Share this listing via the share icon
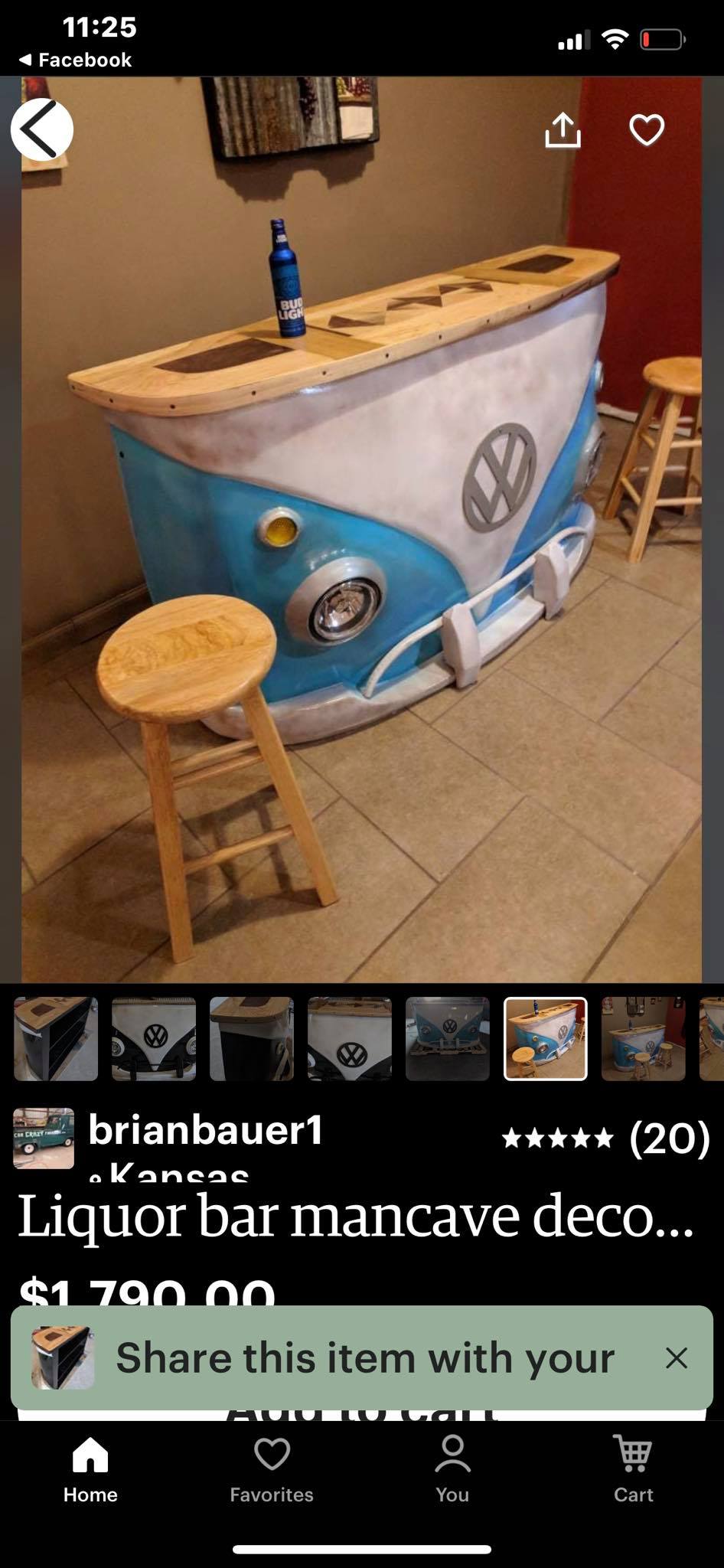 pos(563,130)
